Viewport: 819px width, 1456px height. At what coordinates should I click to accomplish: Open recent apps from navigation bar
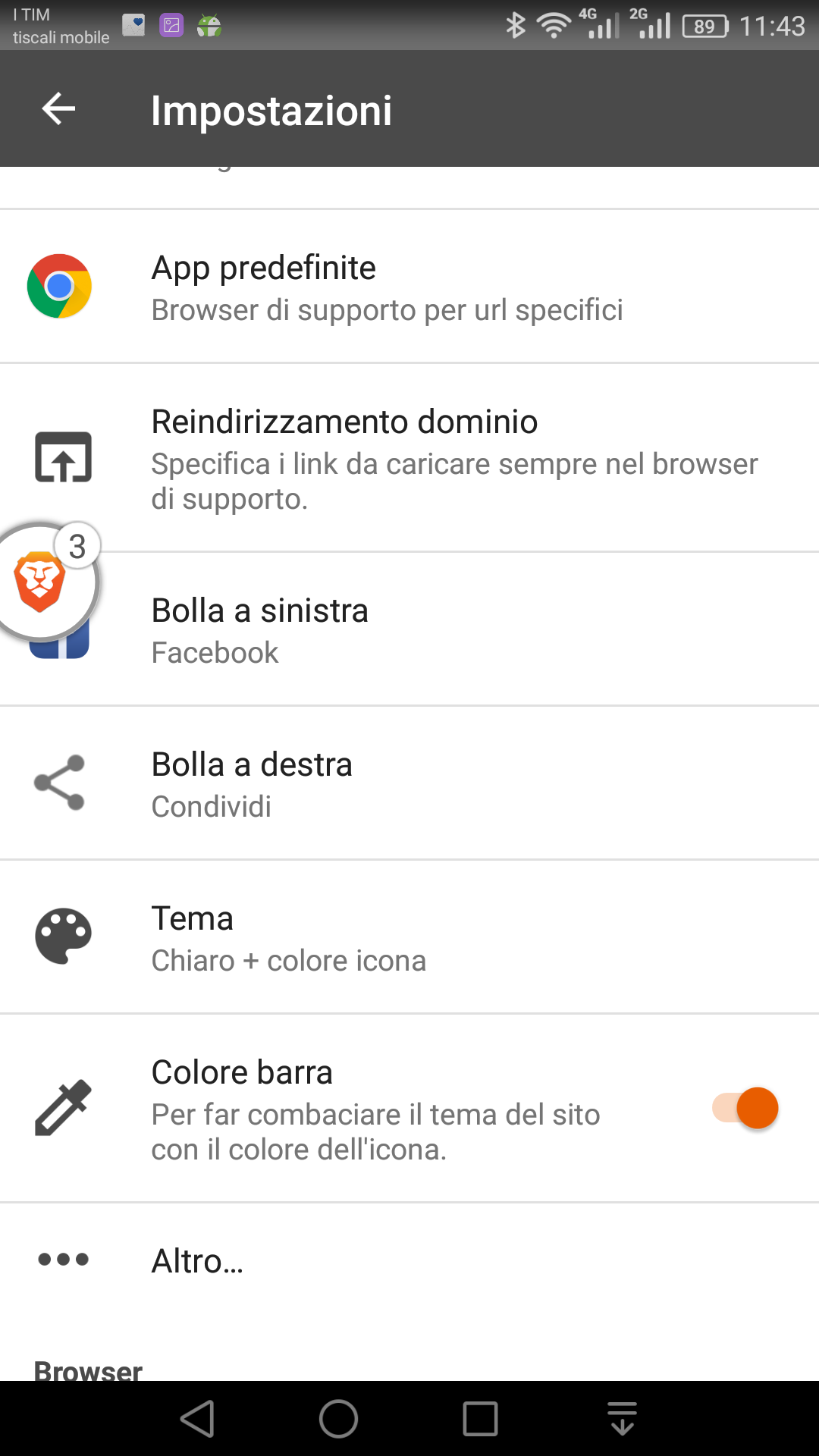click(x=480, y=1419)
